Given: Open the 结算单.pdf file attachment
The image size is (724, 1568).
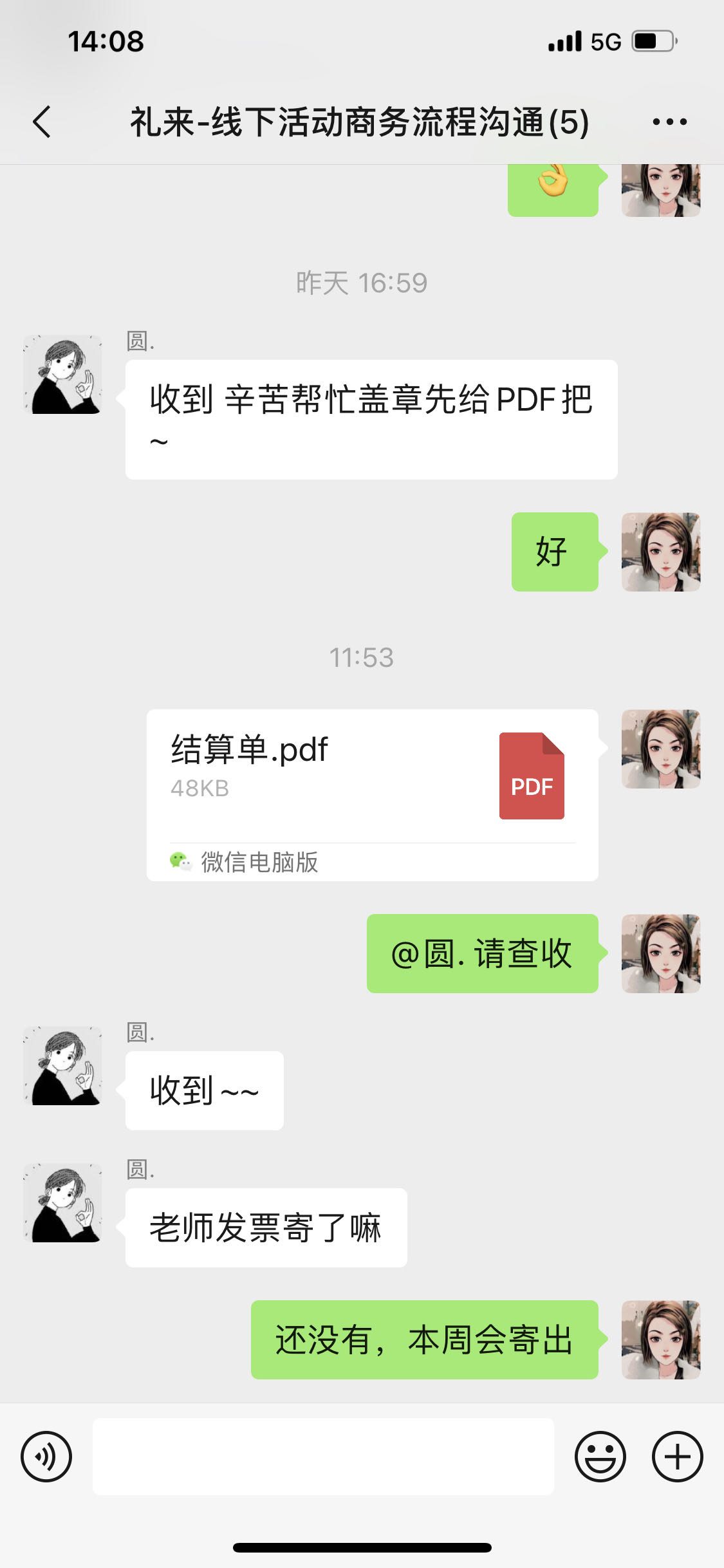Looking at the screenshot, I should [372, 794].
